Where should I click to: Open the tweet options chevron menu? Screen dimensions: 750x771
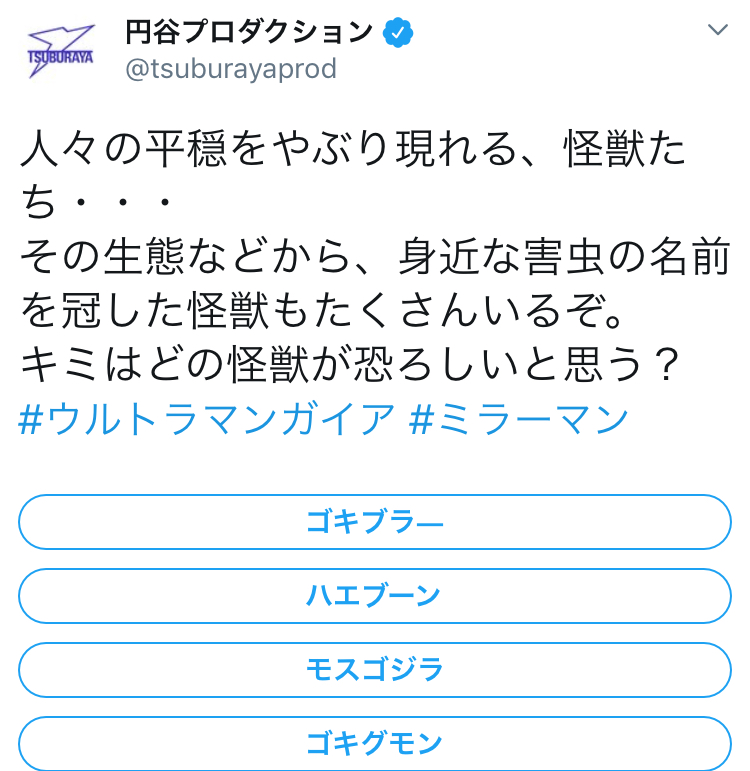(718, 30)
